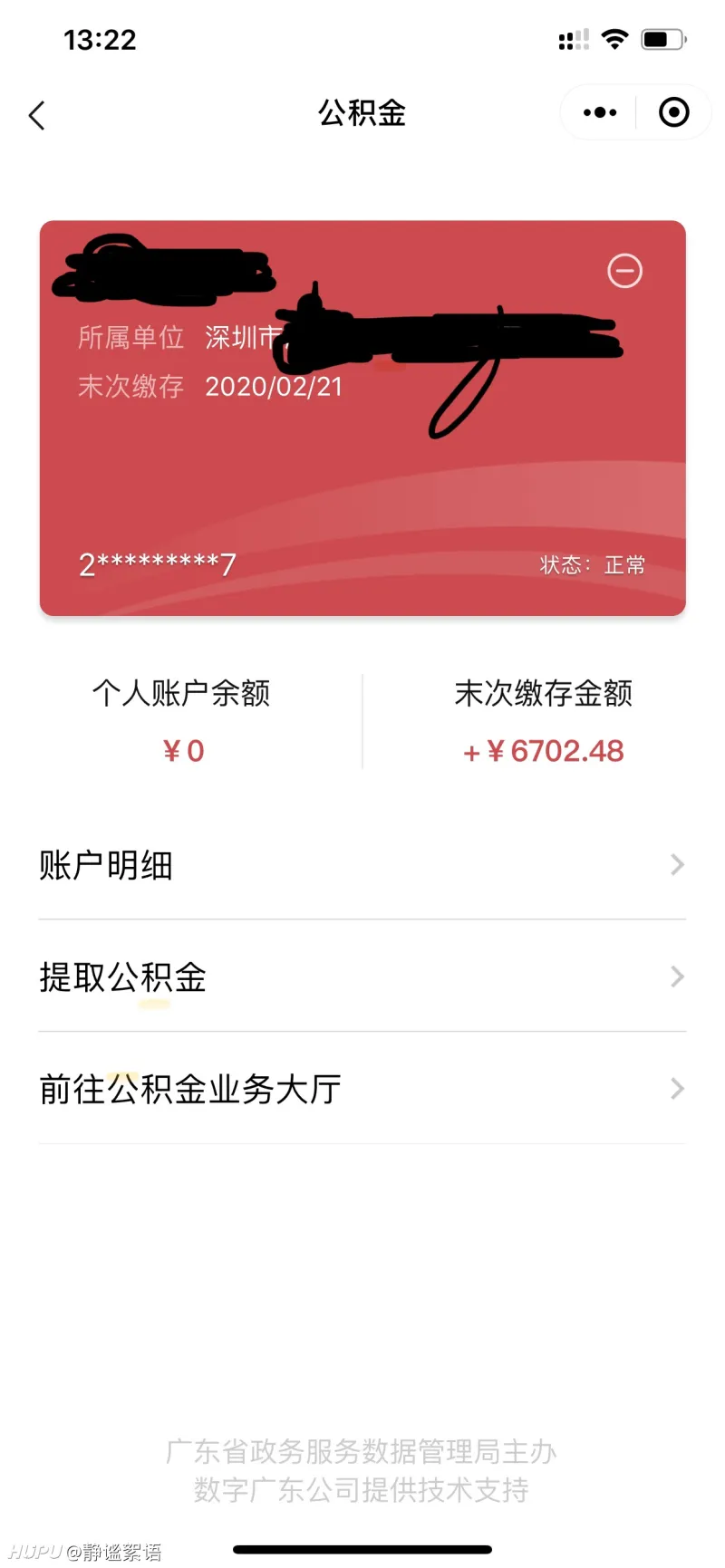Image resolution: width=725 pixels, height=1568 pixels.
Task: Open the 提取公积金 option
Action: 122,977
